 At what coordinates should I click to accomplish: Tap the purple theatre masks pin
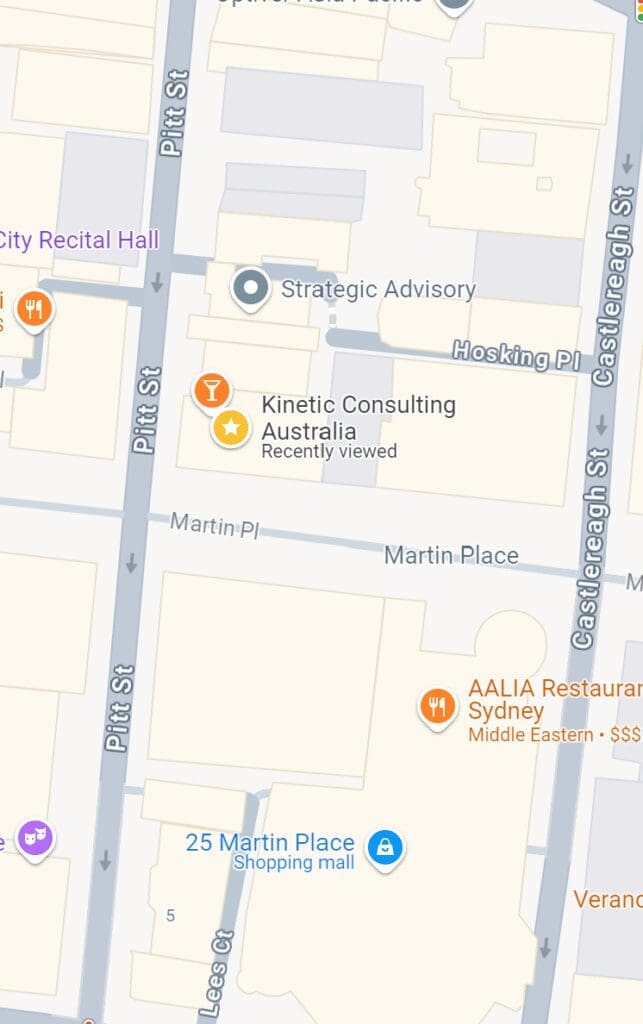[x=36, y=838]
